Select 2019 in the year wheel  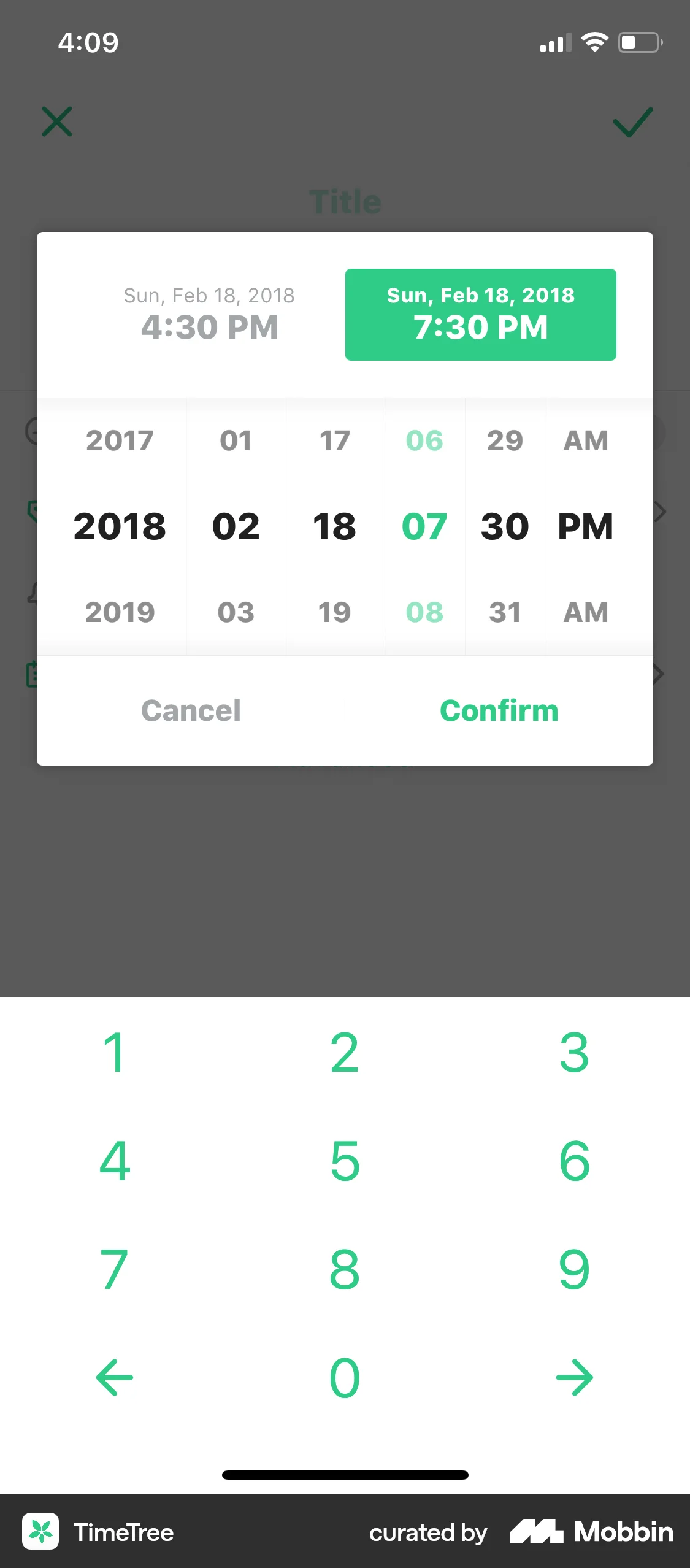pos(120,612)
